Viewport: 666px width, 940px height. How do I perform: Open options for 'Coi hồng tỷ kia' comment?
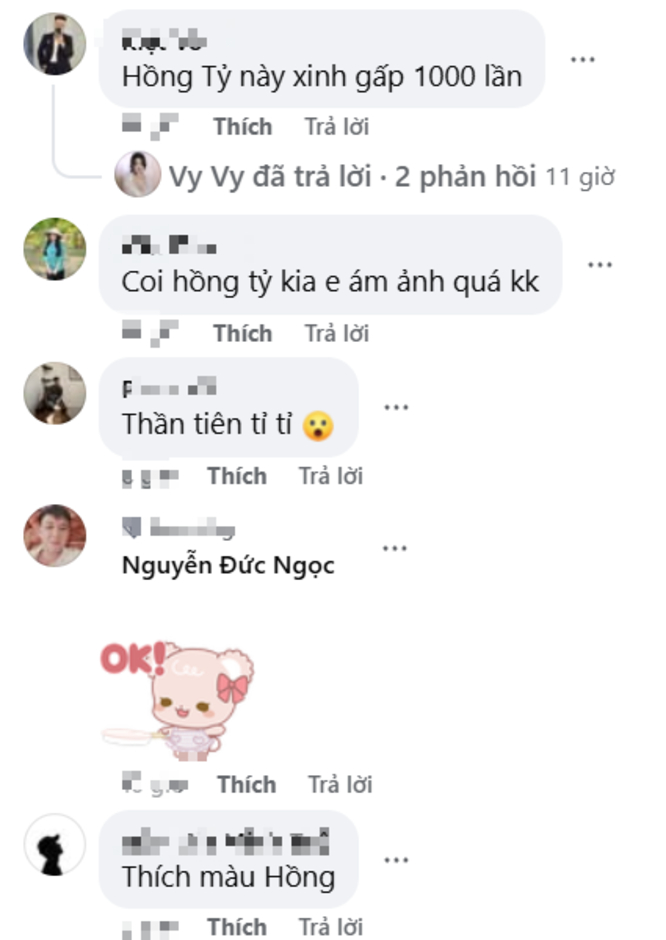599,265
